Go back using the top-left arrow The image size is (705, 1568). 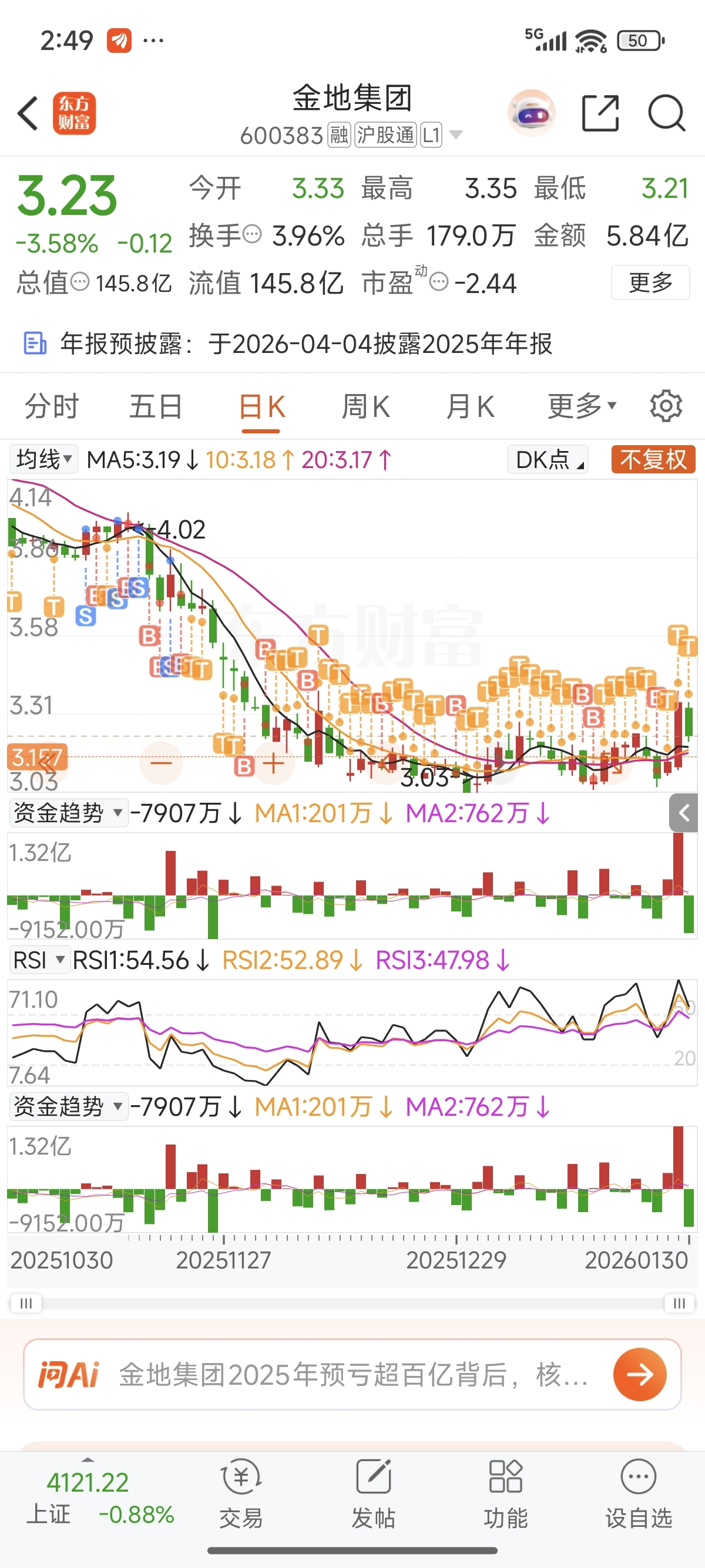(28, 113)
